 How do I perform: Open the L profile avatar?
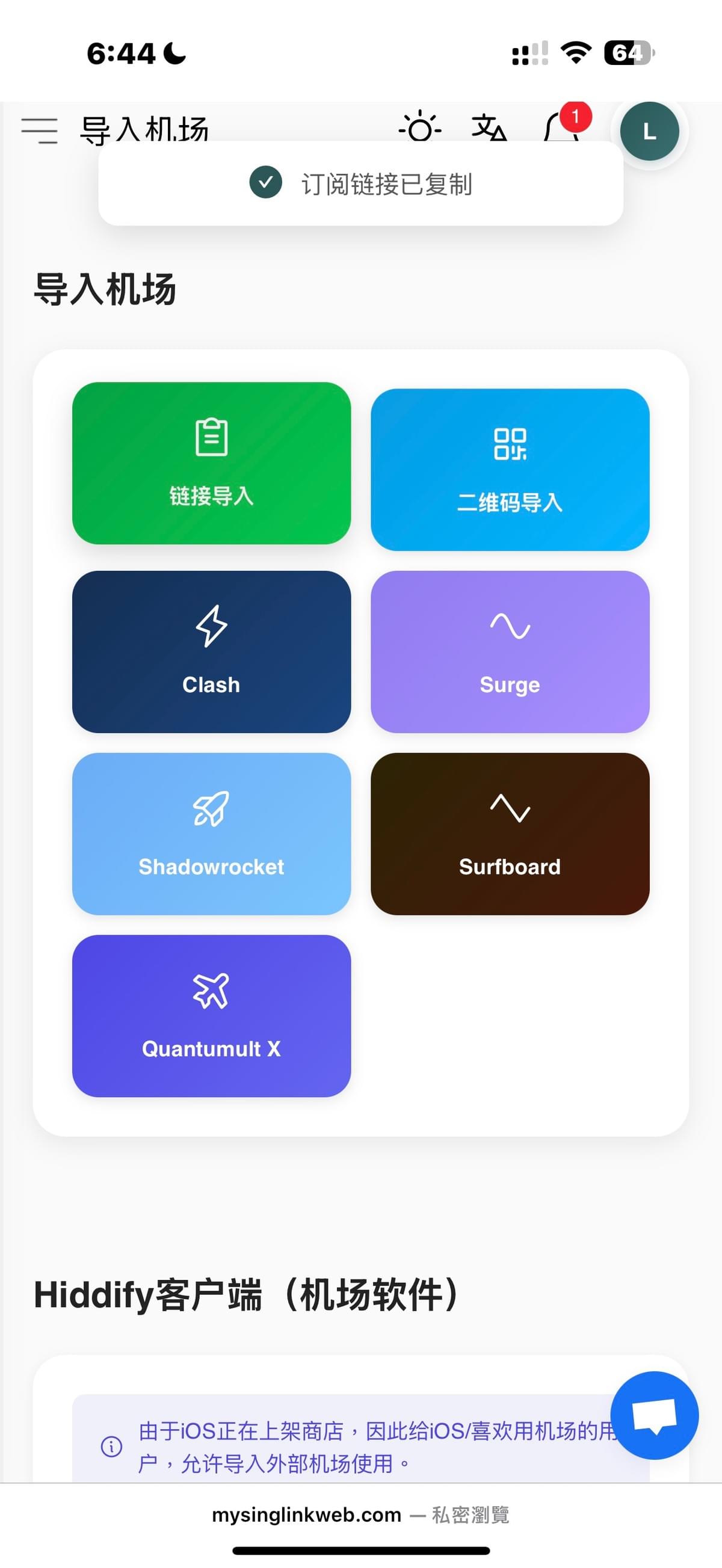pyautogui.click(x=649, y=131)
